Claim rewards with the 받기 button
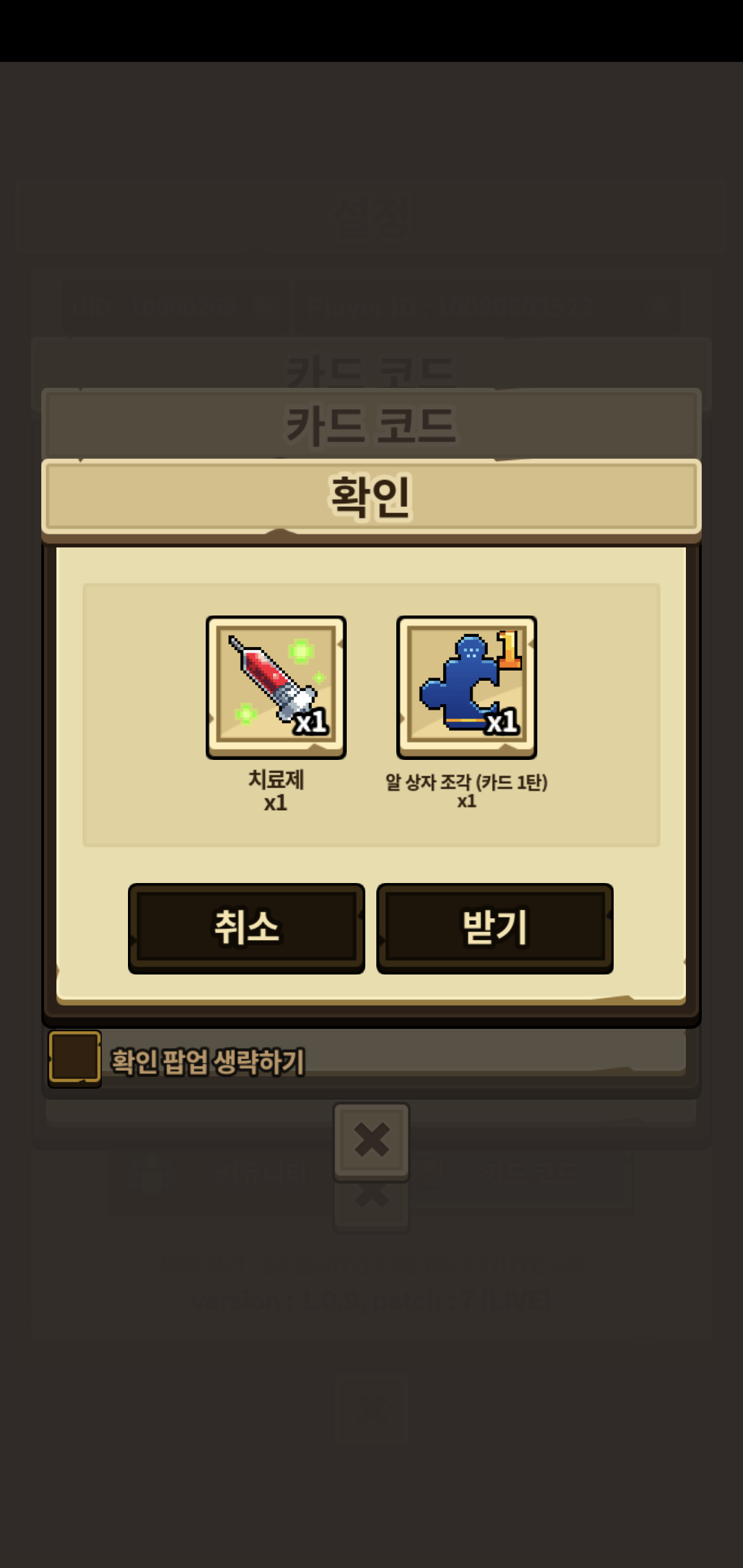Image resolution: width=743 pixels, height=1568 pixels. (x=495, y=928)
